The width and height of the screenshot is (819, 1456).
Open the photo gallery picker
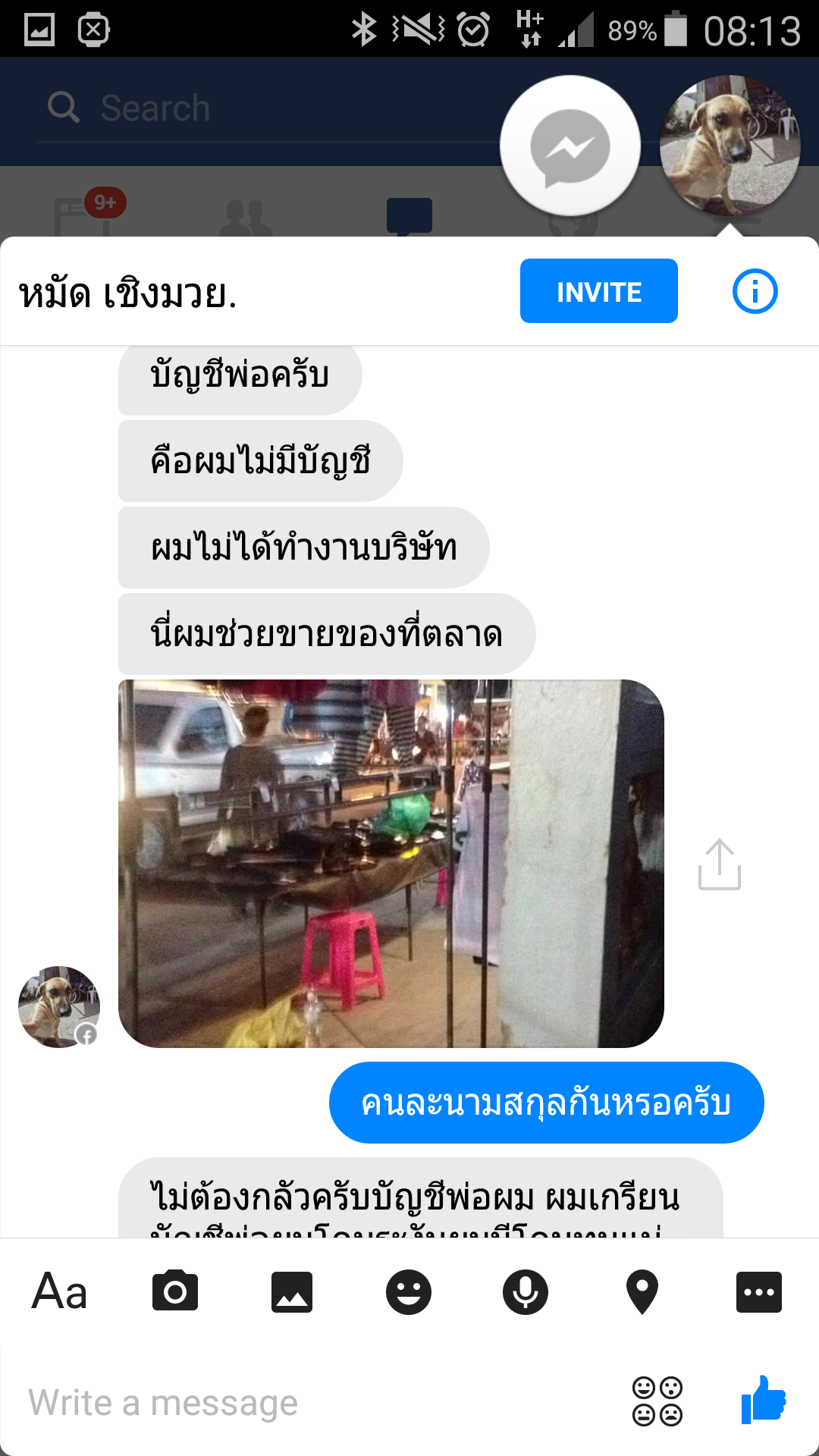(292, 1291)
